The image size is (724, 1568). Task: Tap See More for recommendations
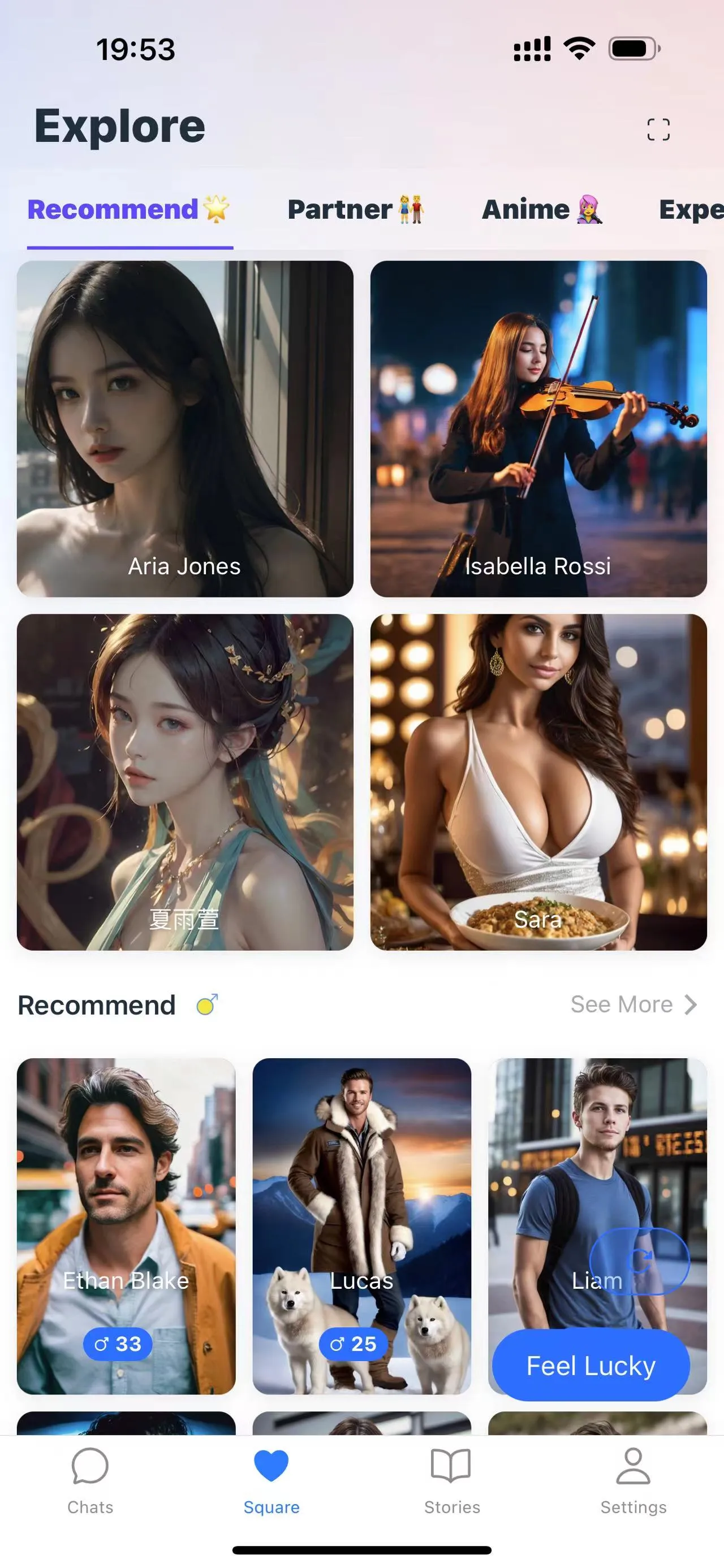click(633, 1004)
